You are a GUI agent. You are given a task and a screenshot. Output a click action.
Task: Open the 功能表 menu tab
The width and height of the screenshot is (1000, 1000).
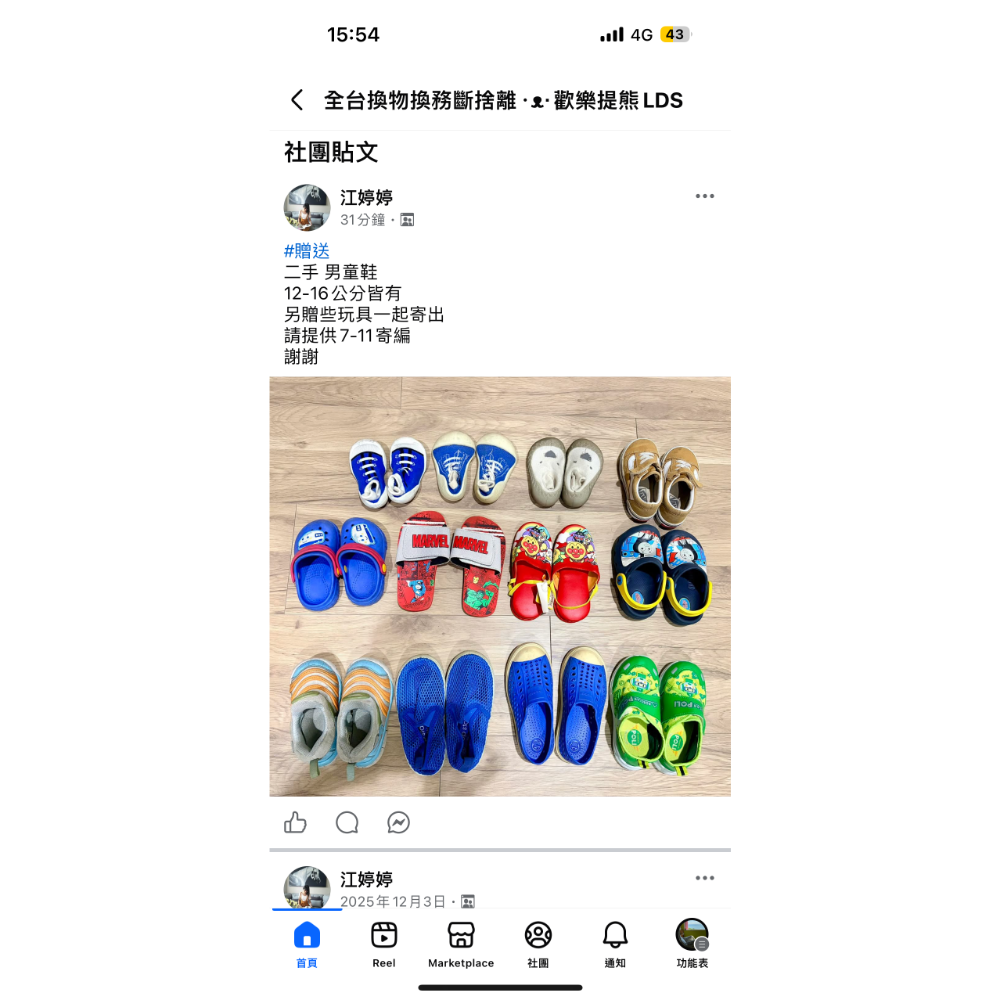click(x=692, y=944)
